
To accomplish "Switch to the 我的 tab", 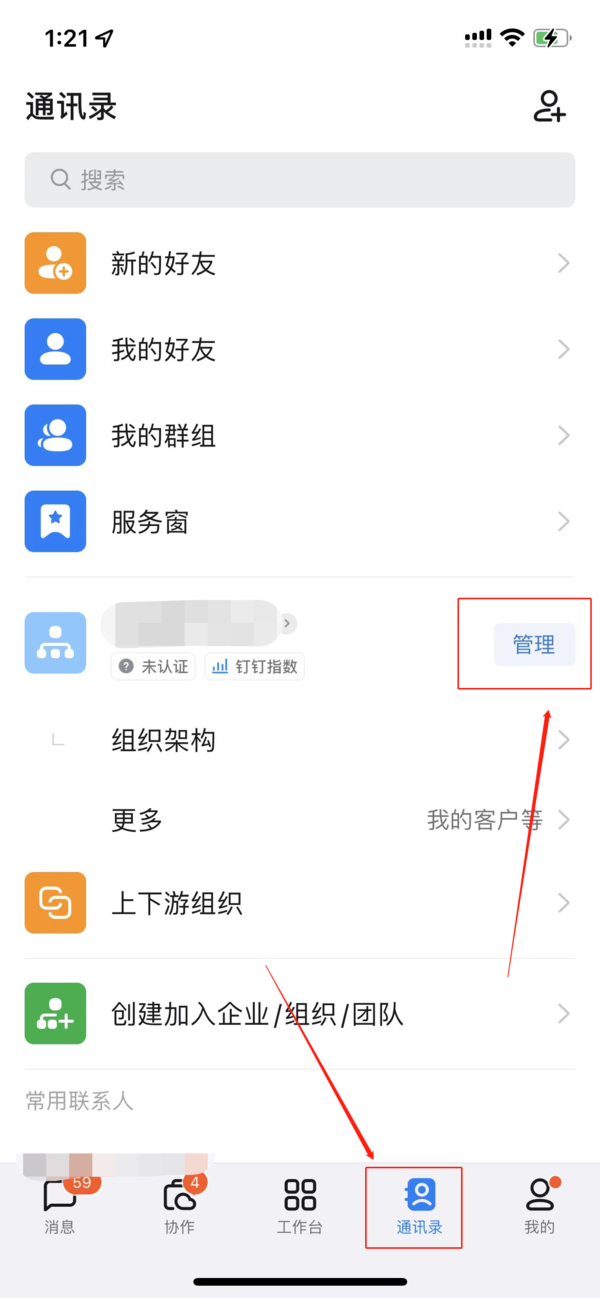I will tap(539, 1205).
